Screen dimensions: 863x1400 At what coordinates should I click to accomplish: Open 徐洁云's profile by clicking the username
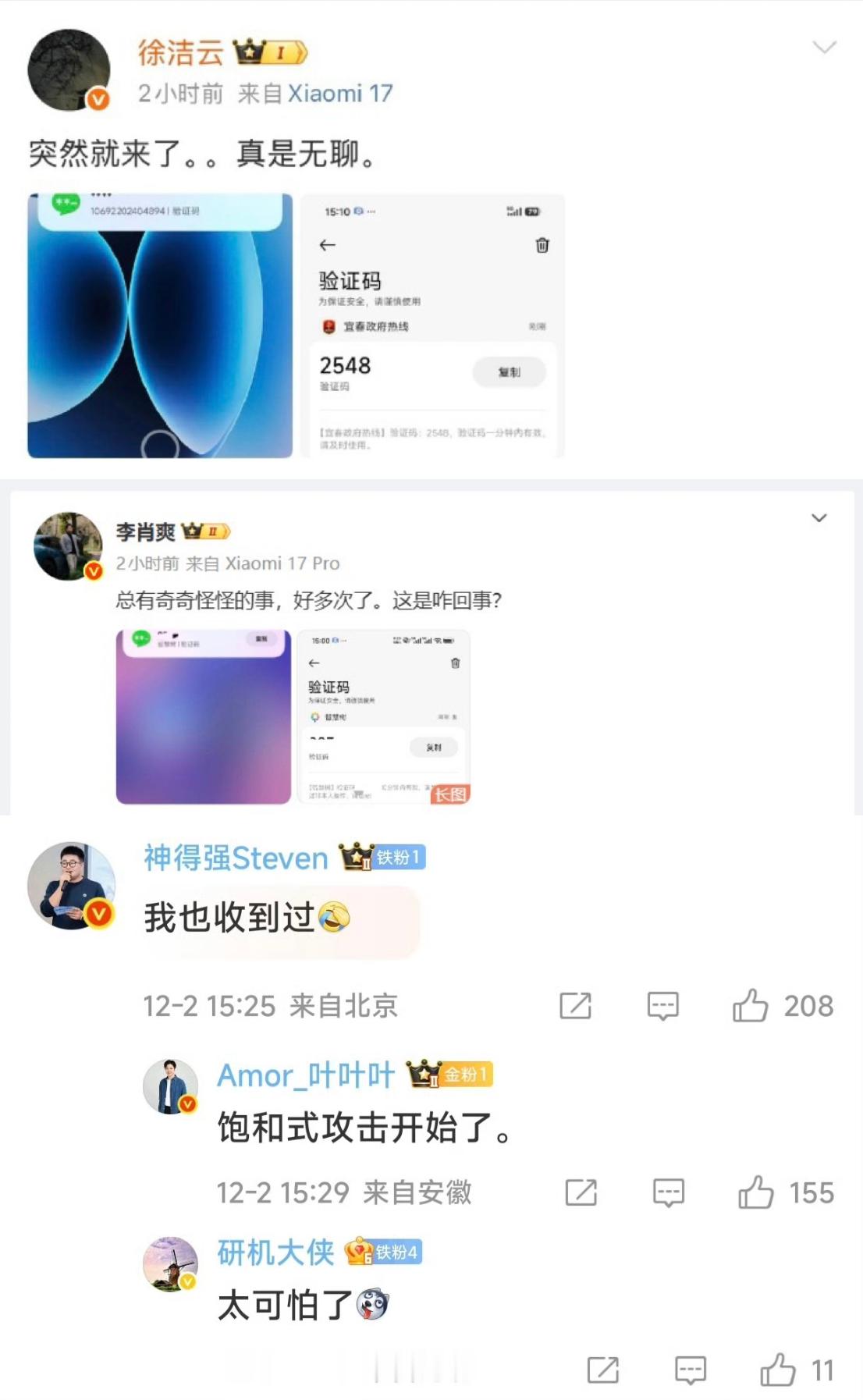pos(182,52)
